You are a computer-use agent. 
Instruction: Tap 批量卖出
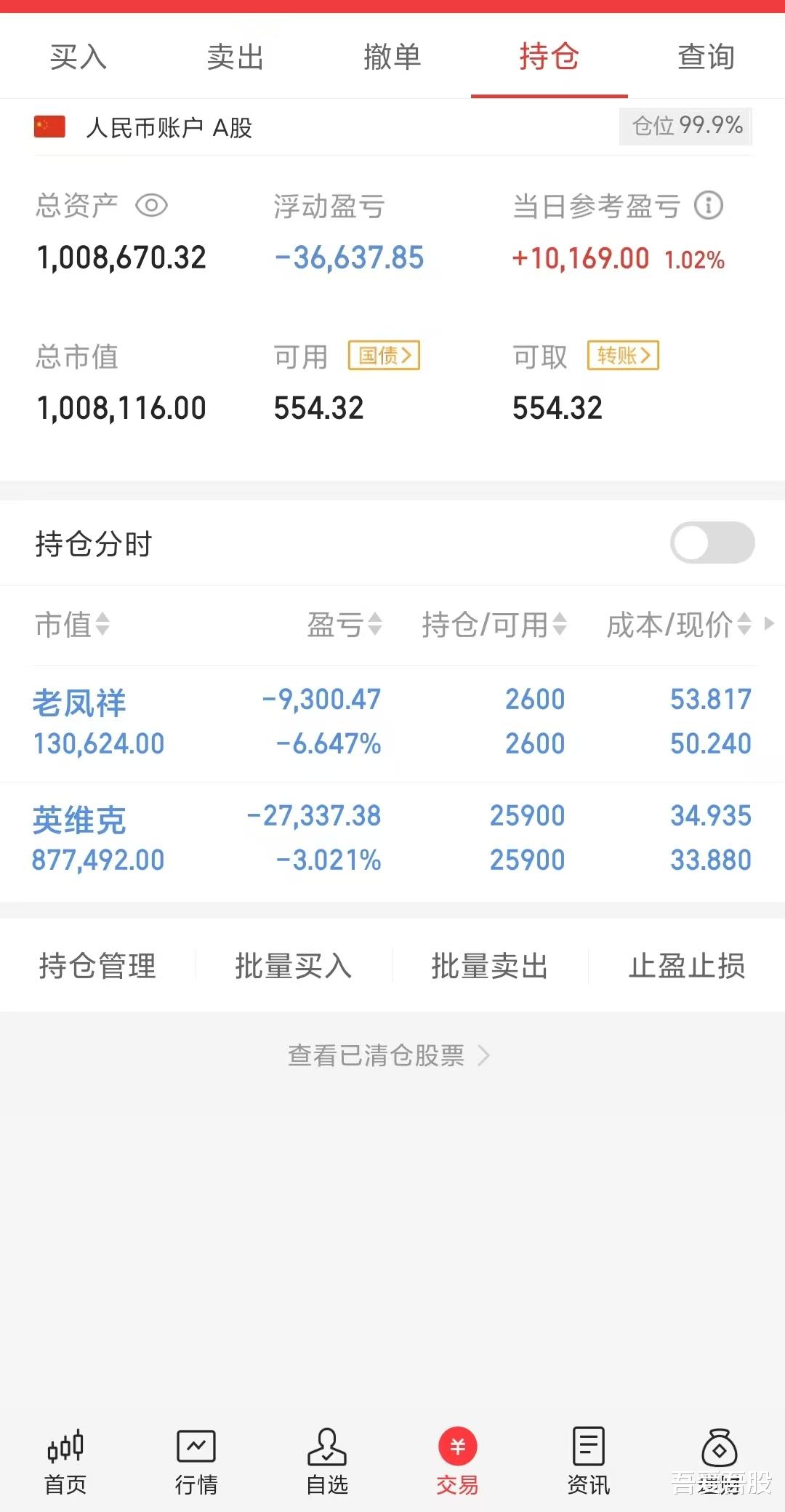pyautogui.click(x=490, y=966)
